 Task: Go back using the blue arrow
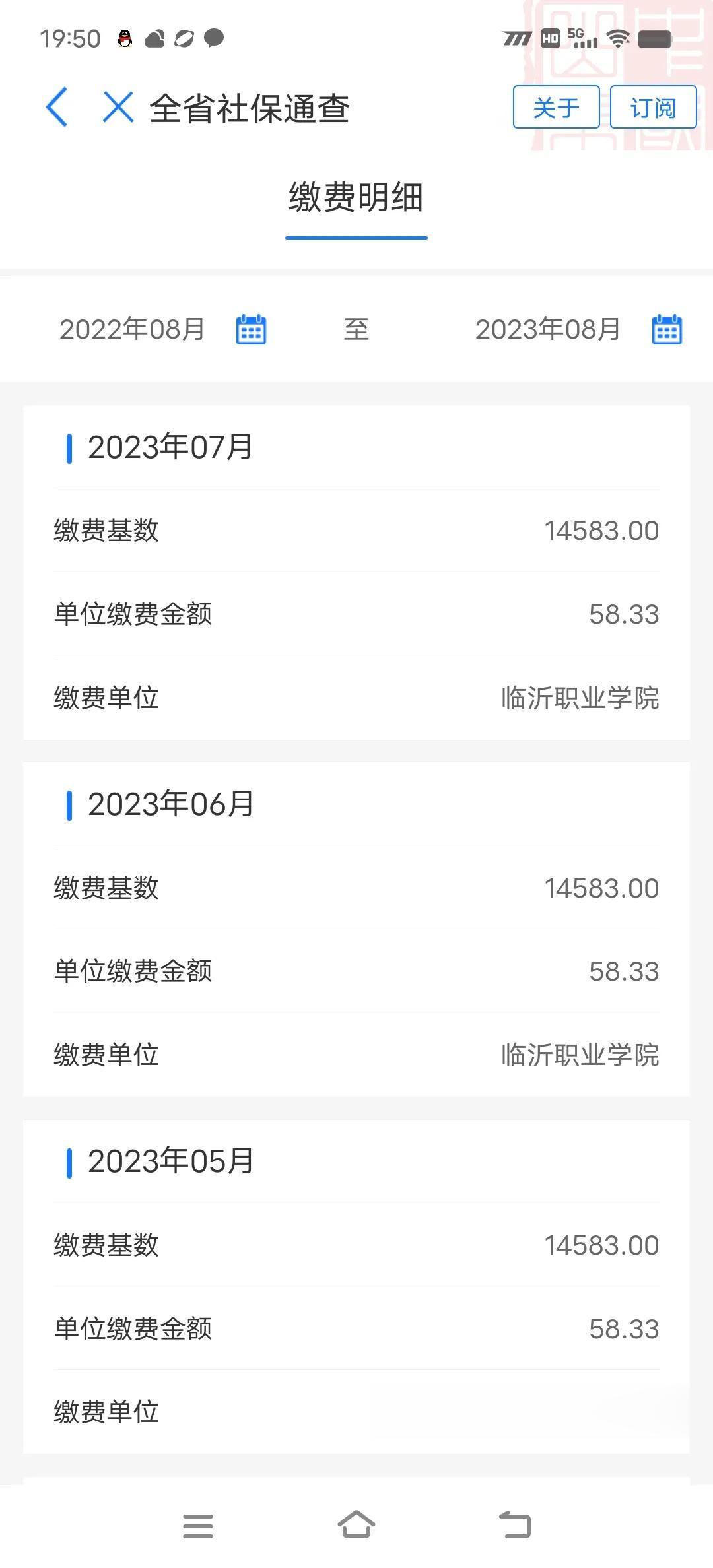coord(57,107)
